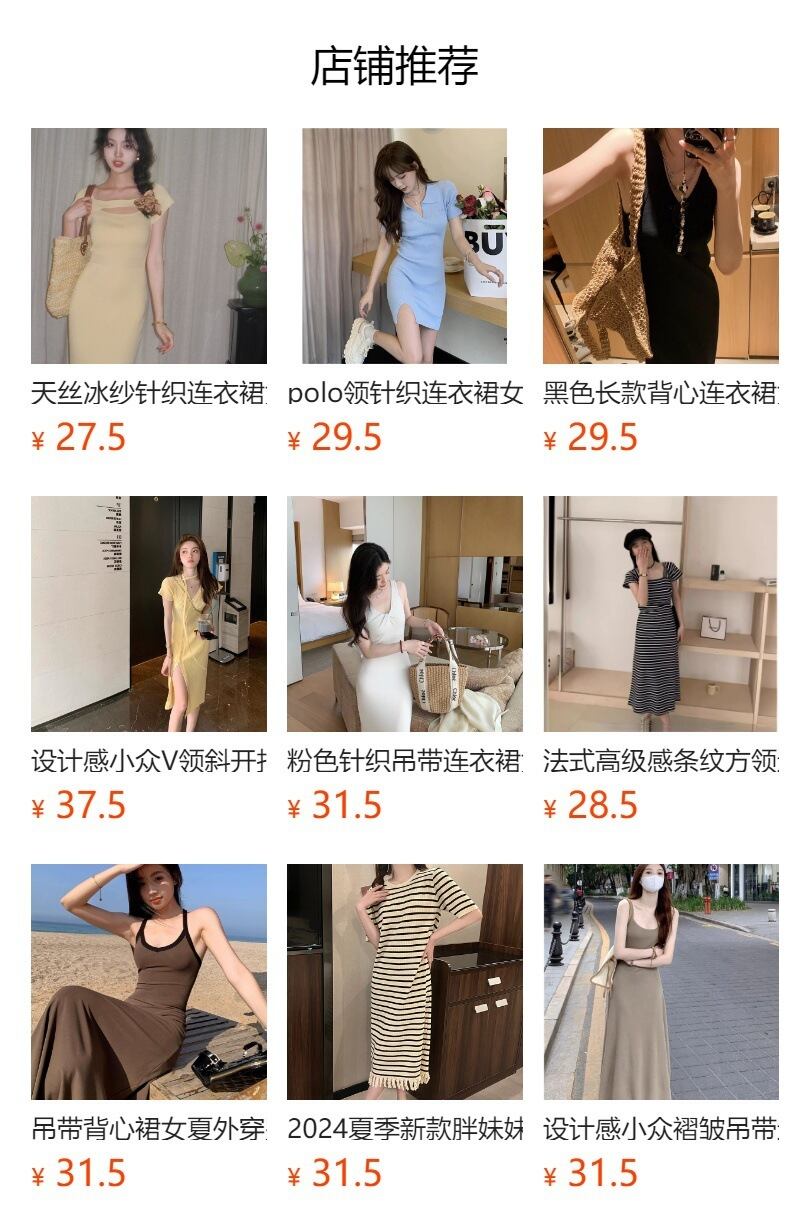Open the 粉色针织吊带连衣裙 product
The width and height of the screenshot is (790, 1232).
pos(405,660)
